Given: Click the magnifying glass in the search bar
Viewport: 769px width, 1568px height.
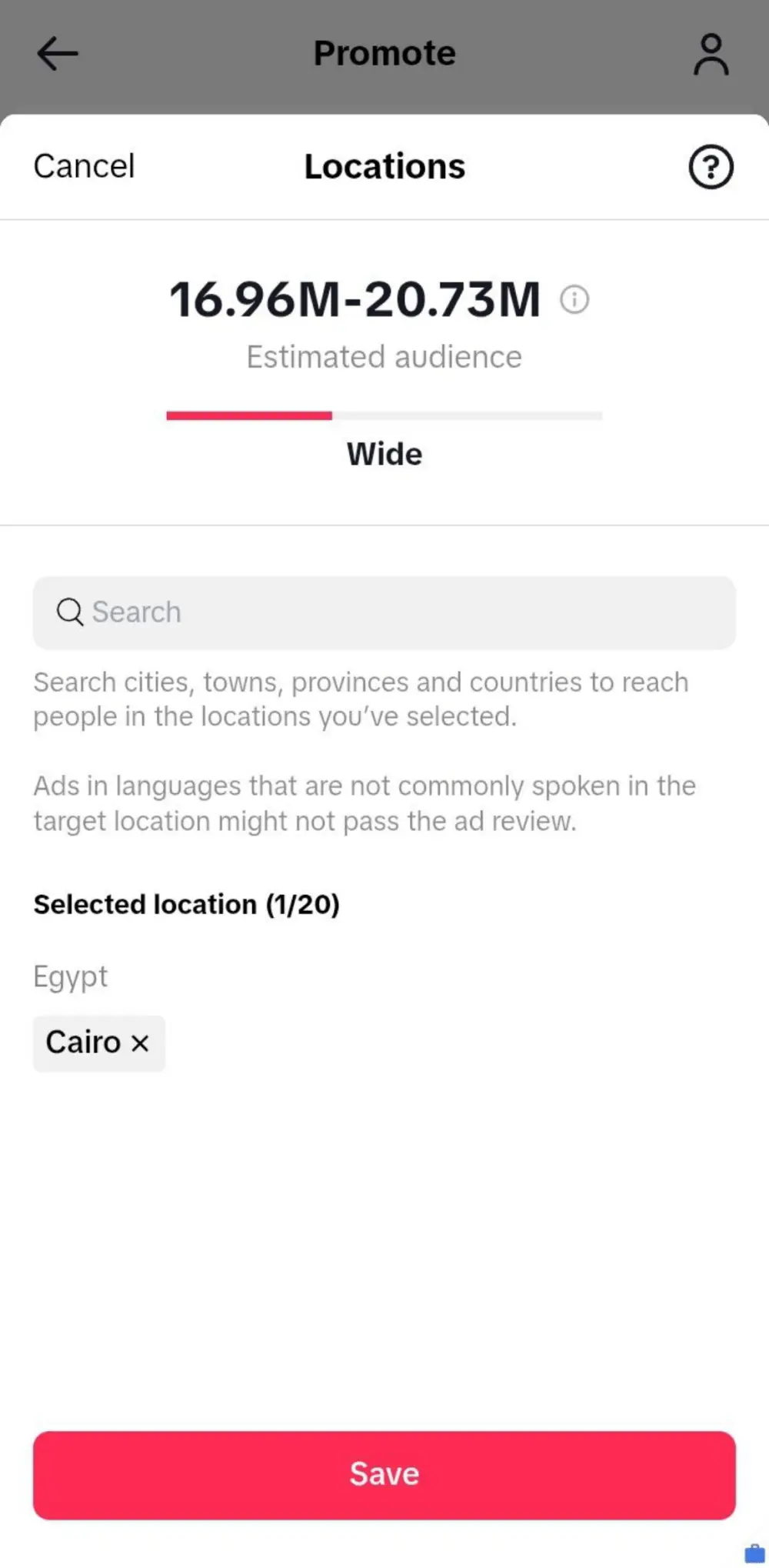Looking at the screenshot, I should pyautogui.click(x=69, y=612).
